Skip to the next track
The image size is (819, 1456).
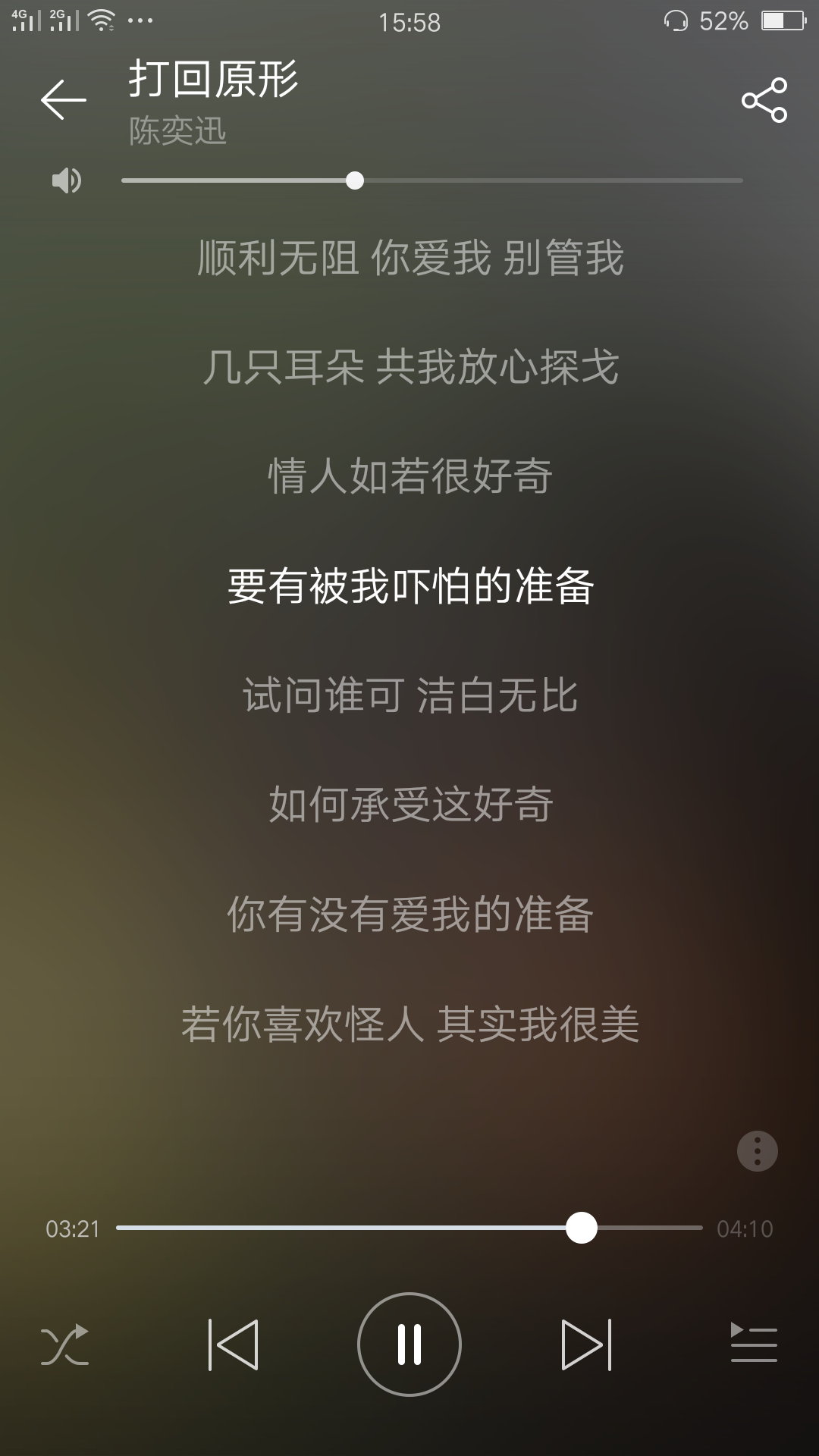[585, 1345]
